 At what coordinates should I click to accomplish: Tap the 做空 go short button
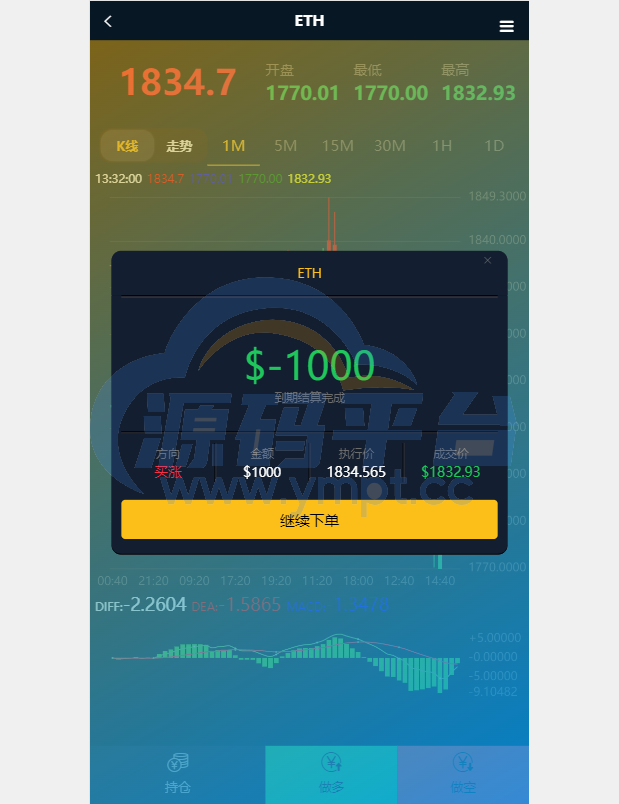pyautogui.click(x=463, y=774)
